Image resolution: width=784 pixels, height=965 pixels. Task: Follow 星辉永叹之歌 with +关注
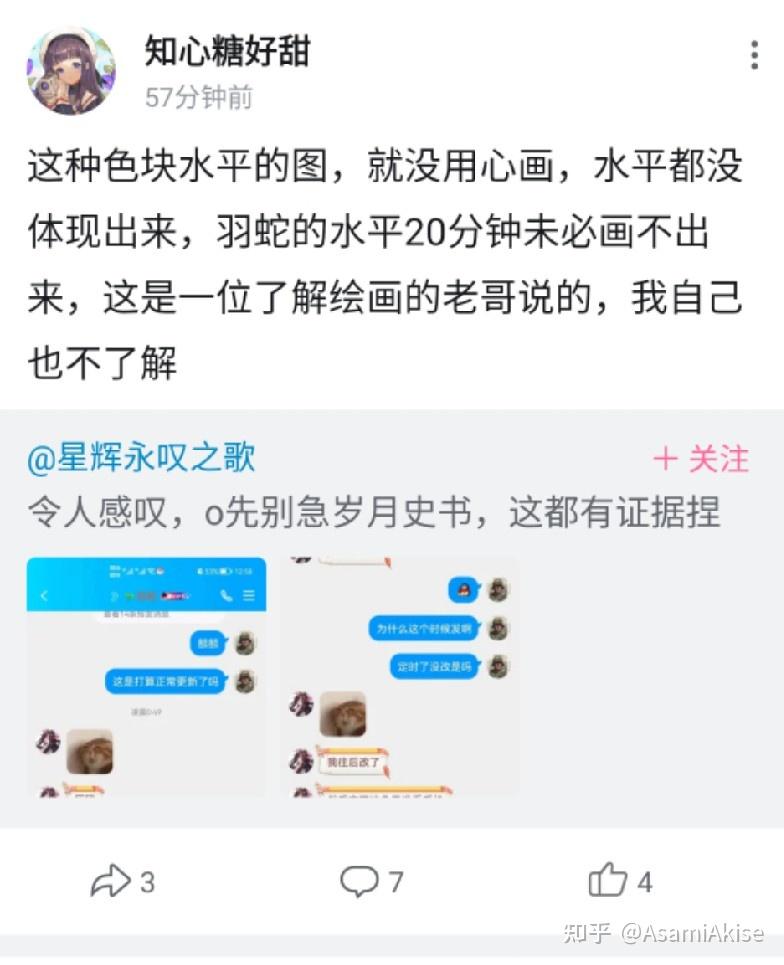(x=700, y=460)
